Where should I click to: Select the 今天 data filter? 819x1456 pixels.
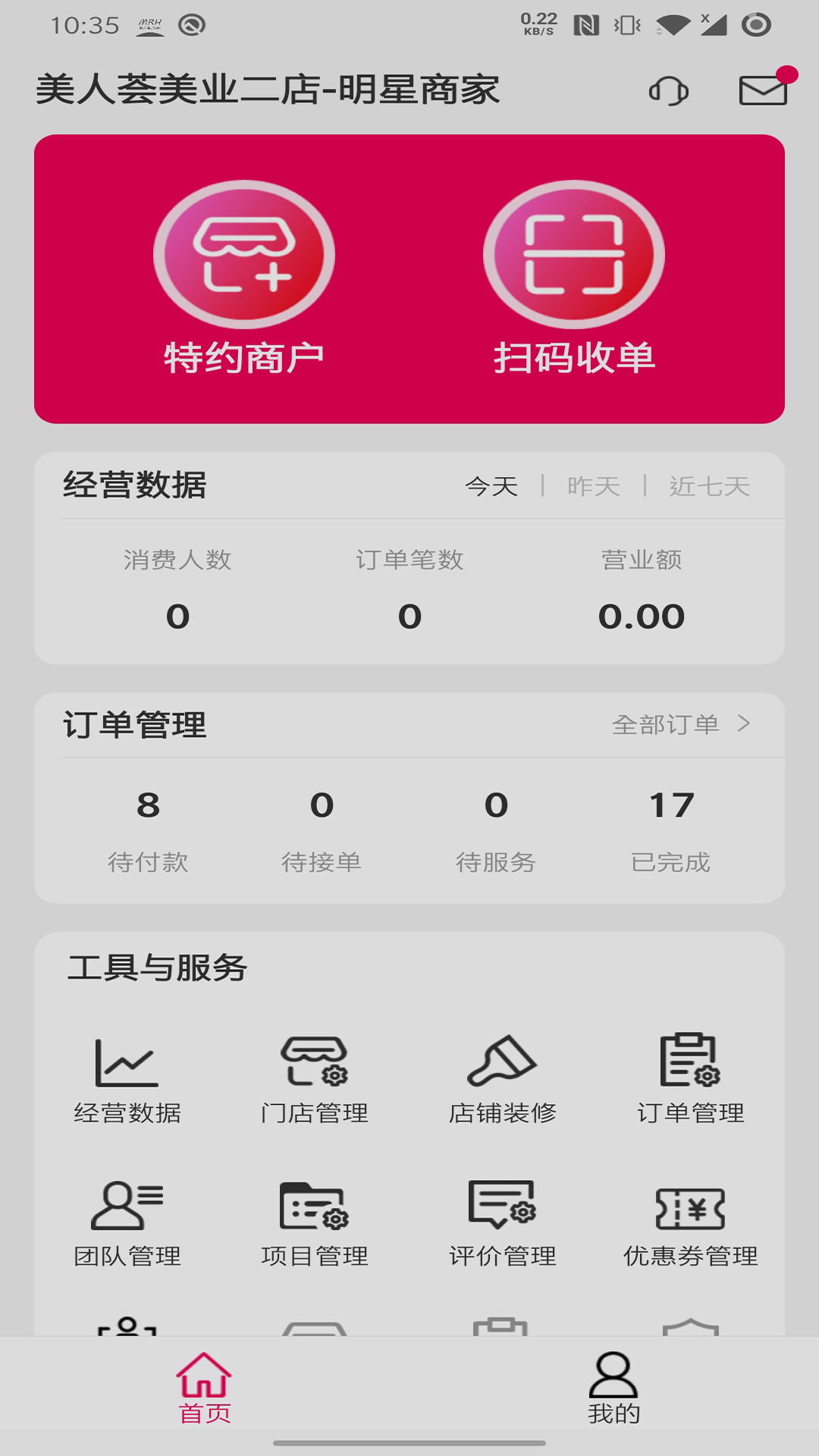491,486
